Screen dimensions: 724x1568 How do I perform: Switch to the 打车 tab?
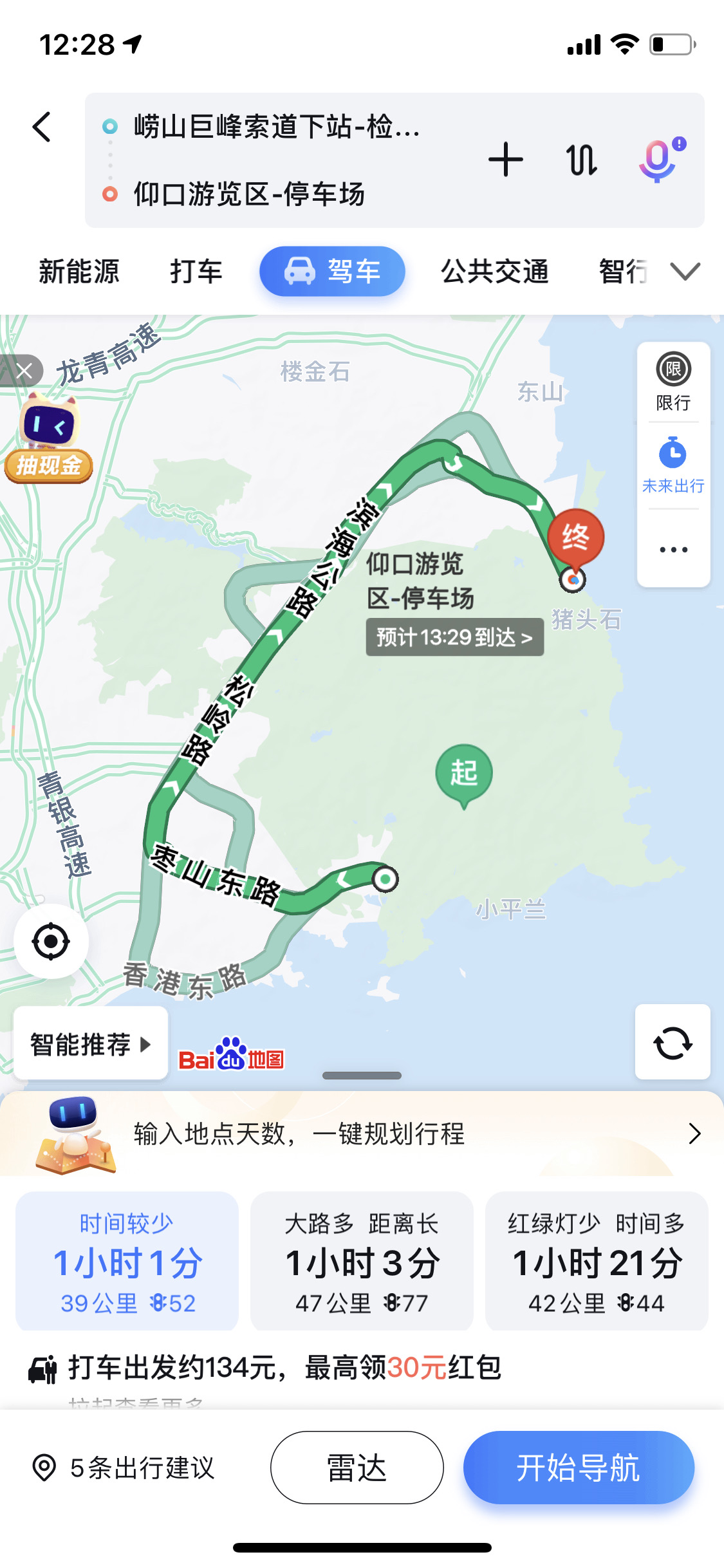pyautogui.click(x=196, y=272)
